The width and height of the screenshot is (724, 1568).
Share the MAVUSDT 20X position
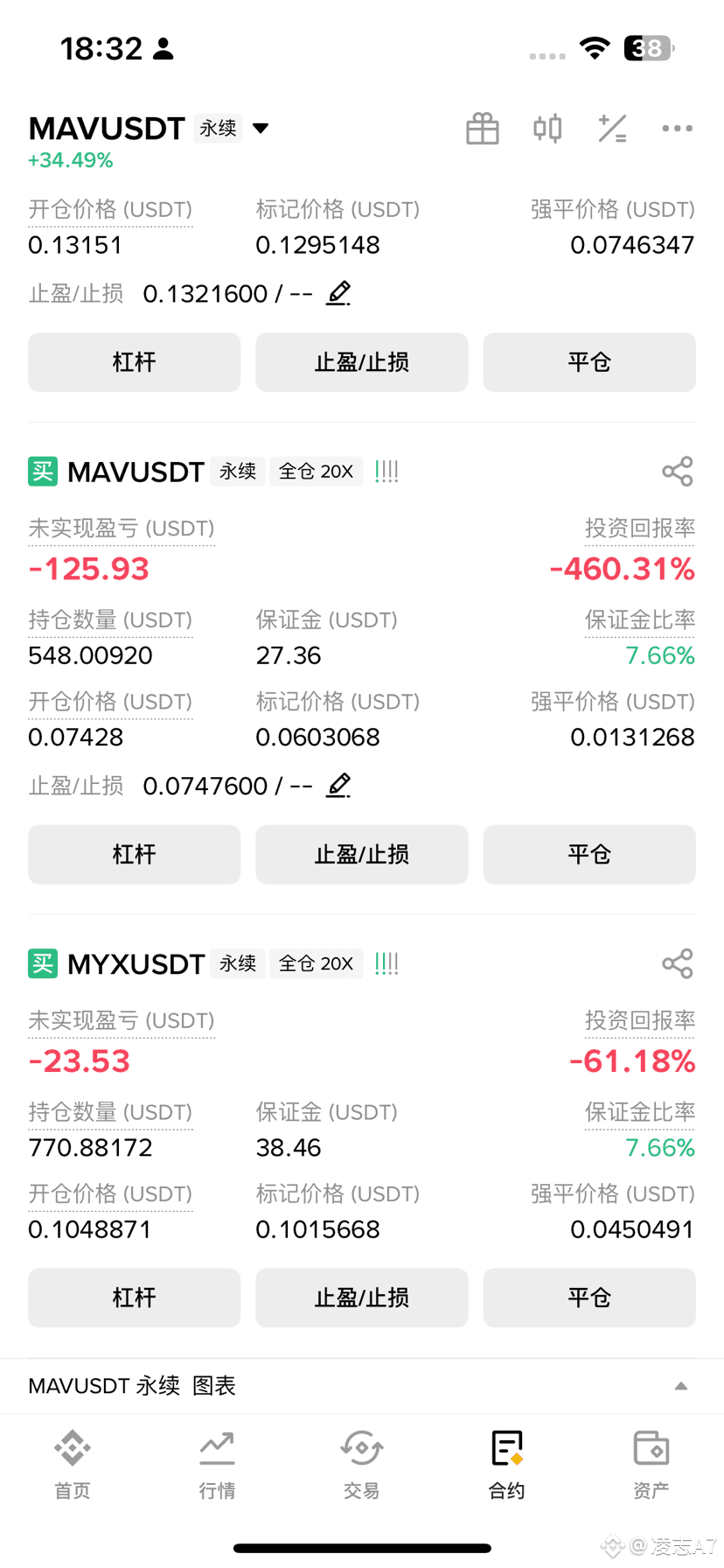point(678,472)
